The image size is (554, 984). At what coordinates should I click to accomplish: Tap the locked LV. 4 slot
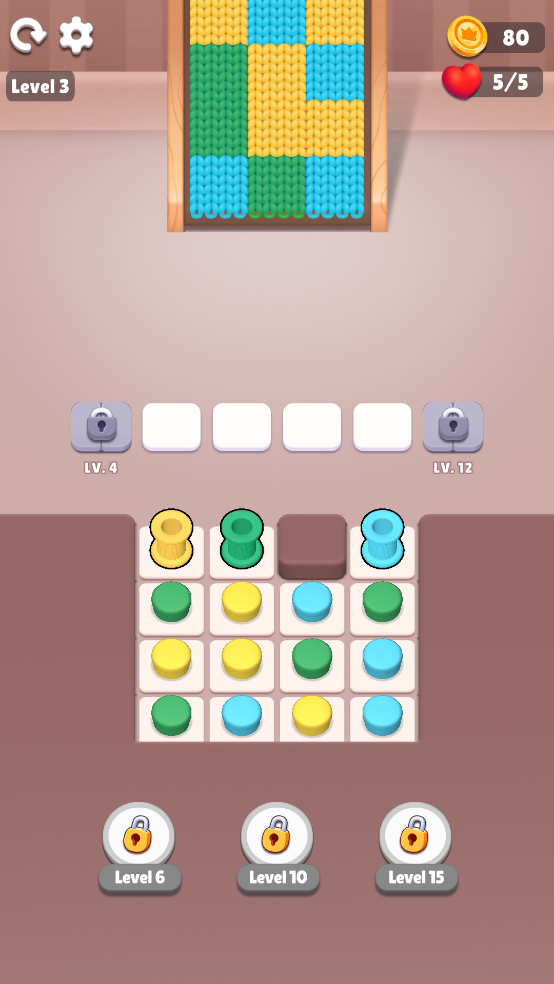tap(101, 427)
